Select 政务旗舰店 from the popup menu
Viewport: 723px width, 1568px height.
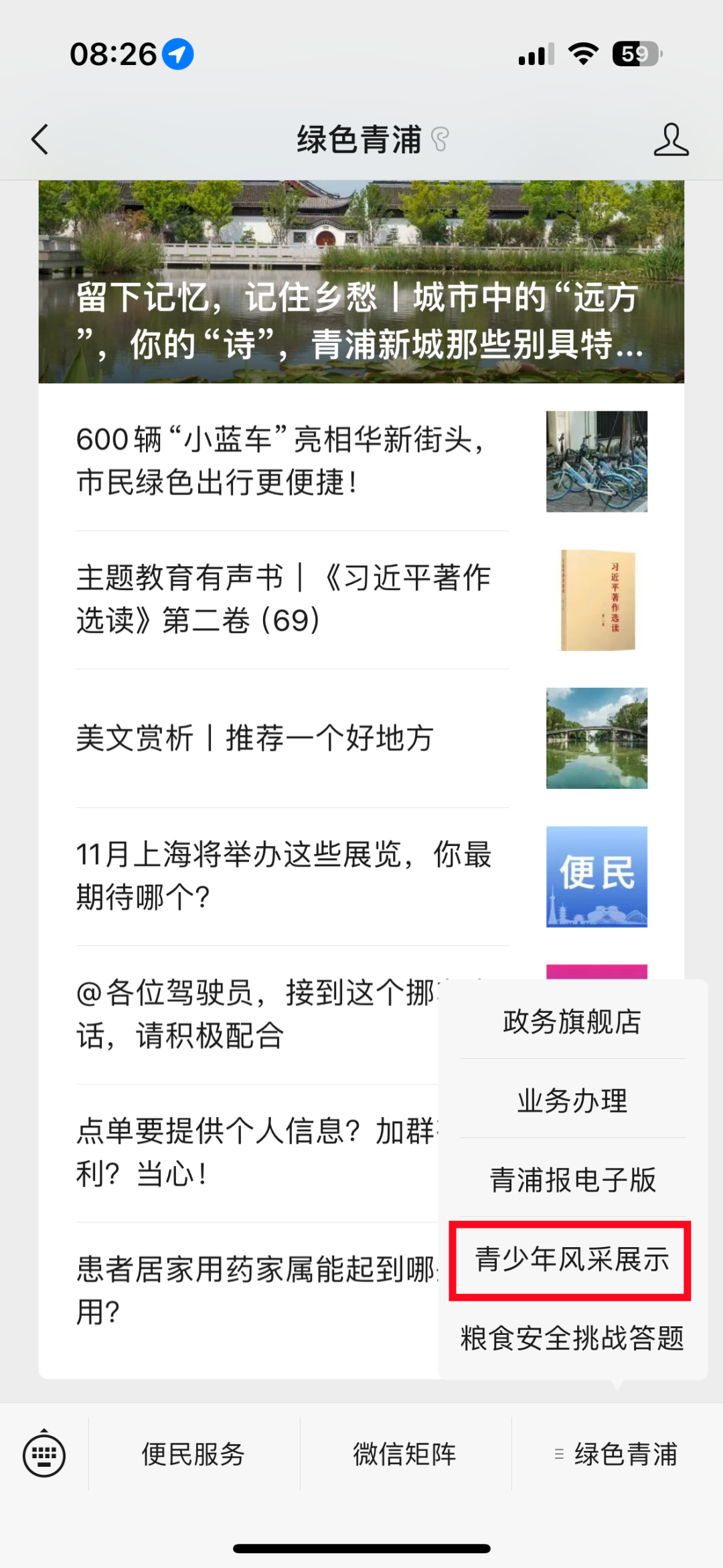(572, 1022)
